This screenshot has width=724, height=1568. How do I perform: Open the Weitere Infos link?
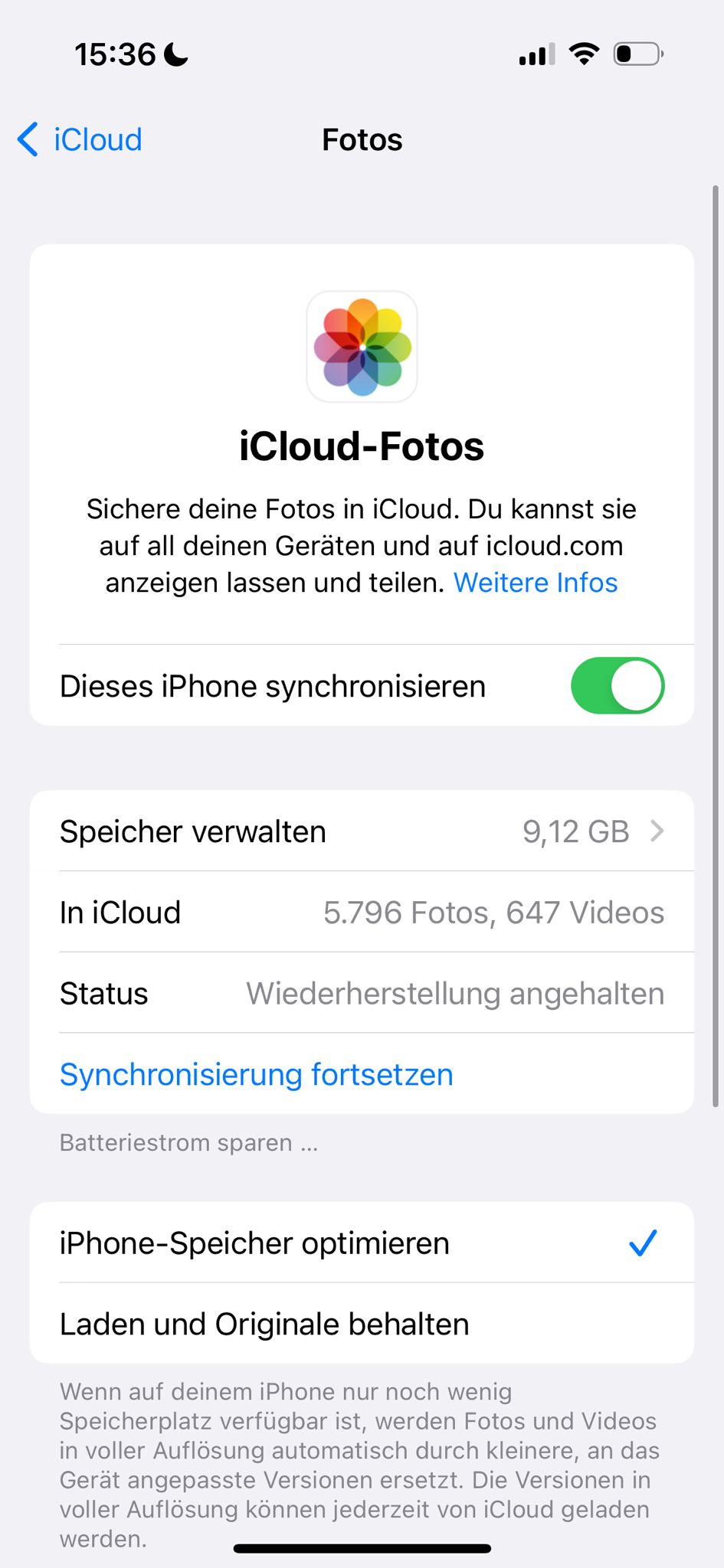535,583
